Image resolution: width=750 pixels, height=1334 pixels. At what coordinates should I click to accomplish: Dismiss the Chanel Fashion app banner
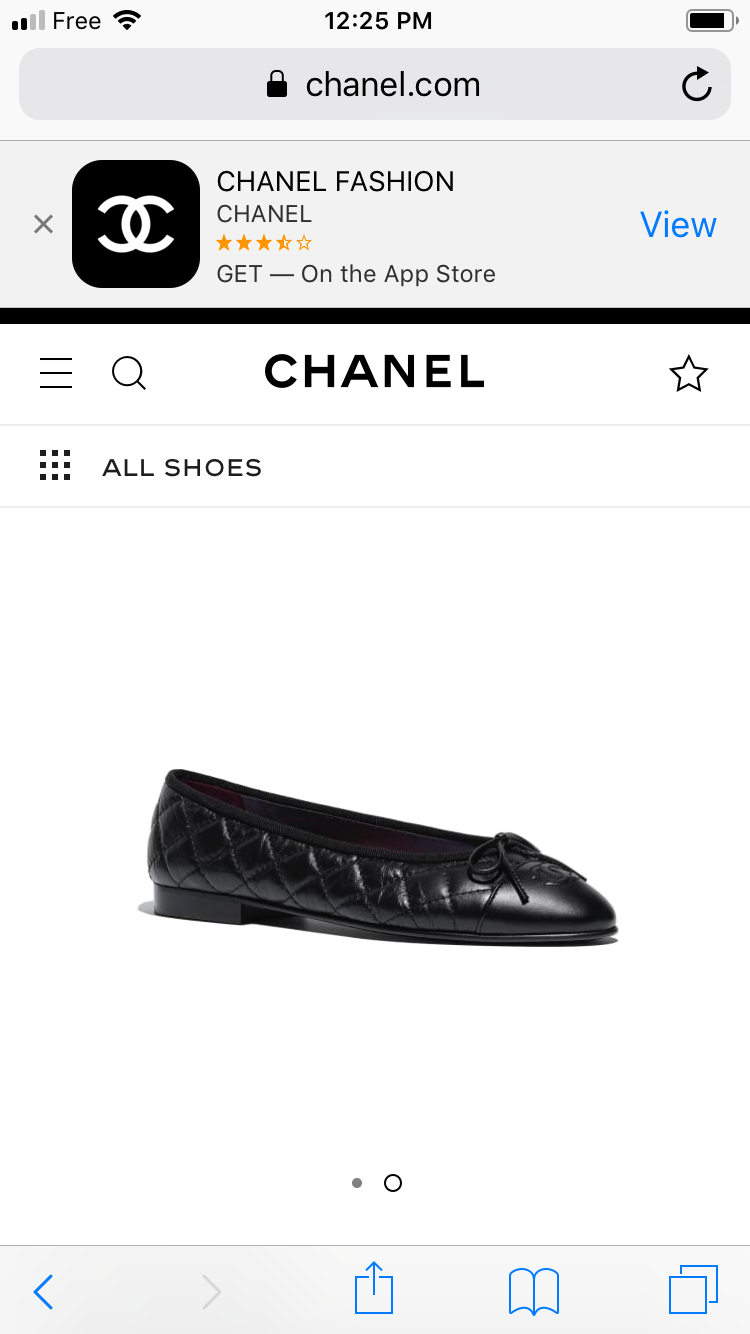tap(43, 224)
